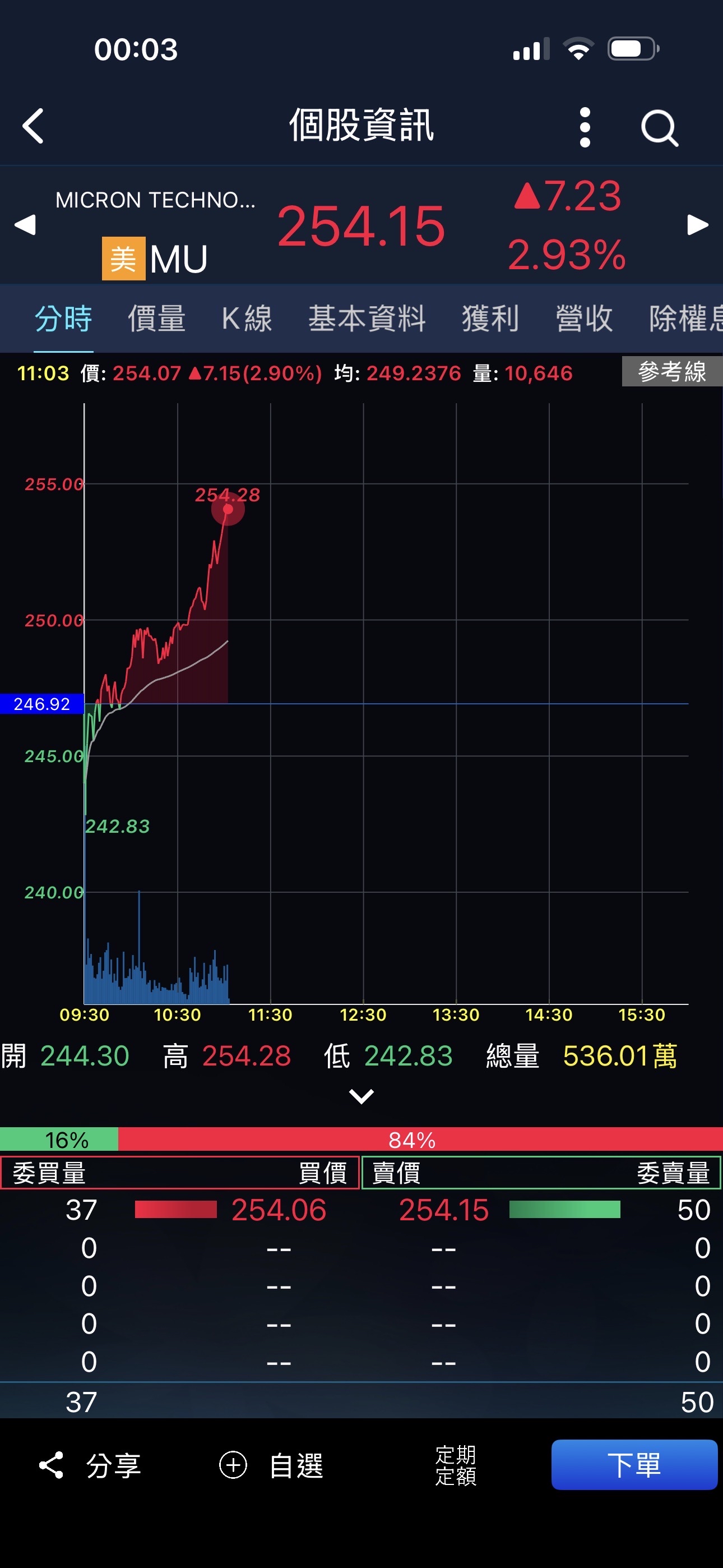723x1568 pixels.
Task: Select the 營收 tab
Action: tap(583, 319)
